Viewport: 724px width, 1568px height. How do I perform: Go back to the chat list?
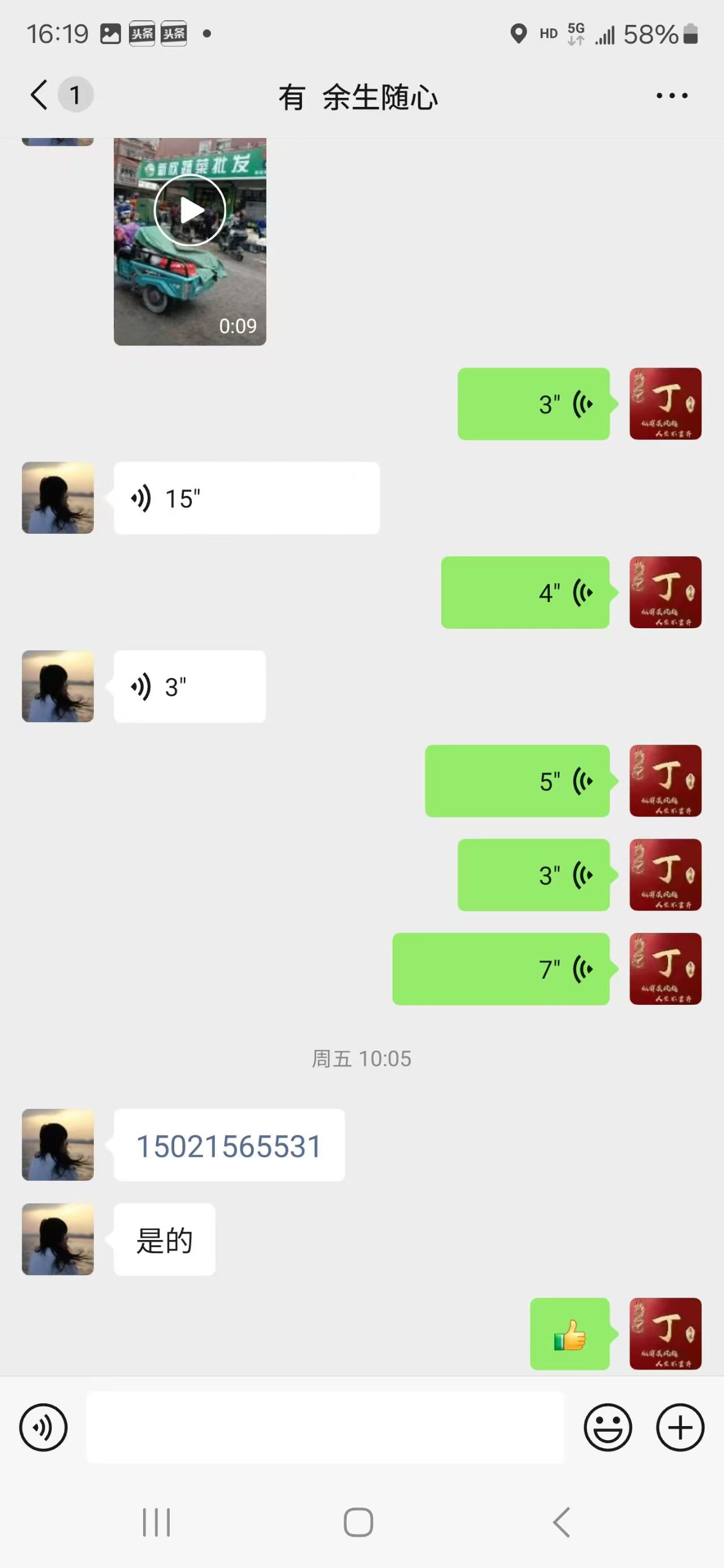tap(40, 95)
